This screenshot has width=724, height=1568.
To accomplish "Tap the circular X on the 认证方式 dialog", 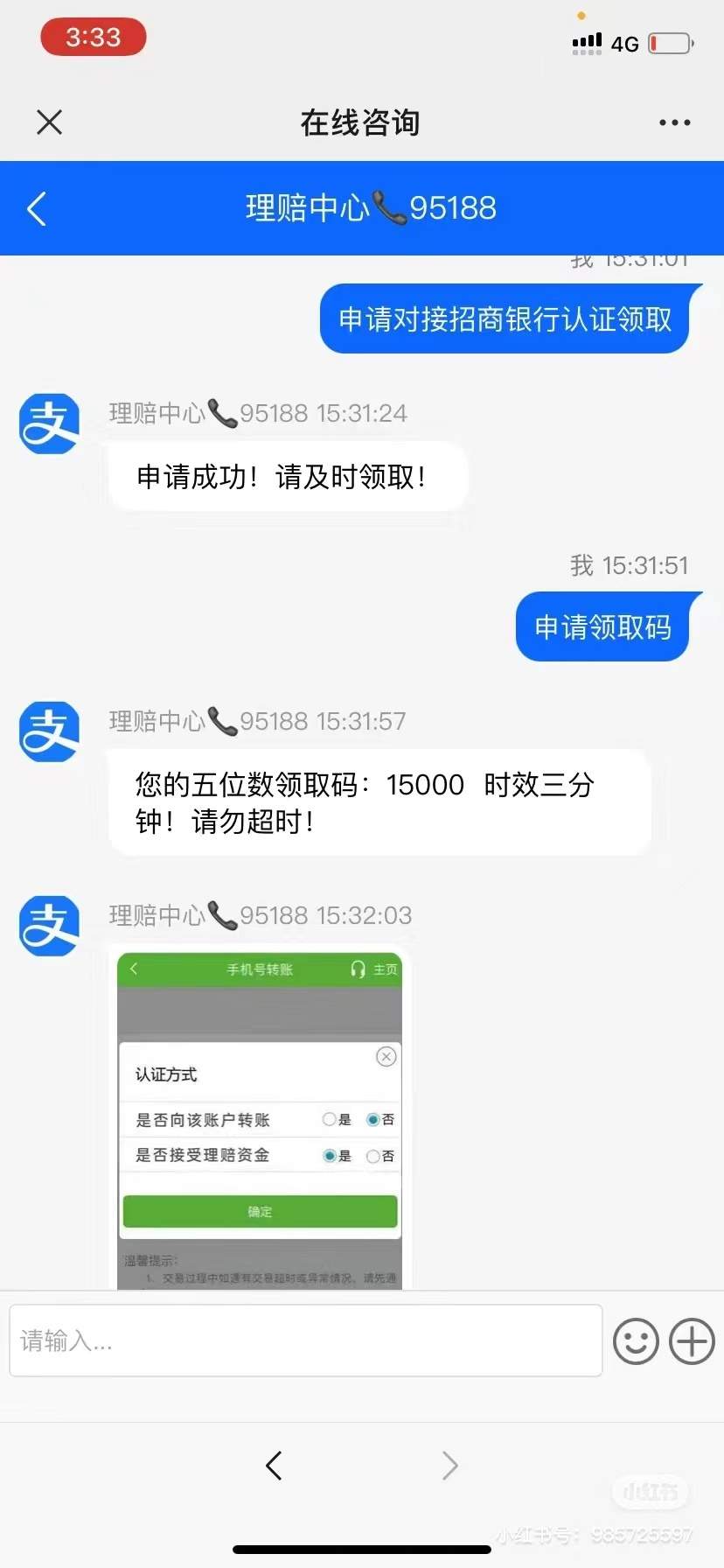I will tap(386, 1056).
